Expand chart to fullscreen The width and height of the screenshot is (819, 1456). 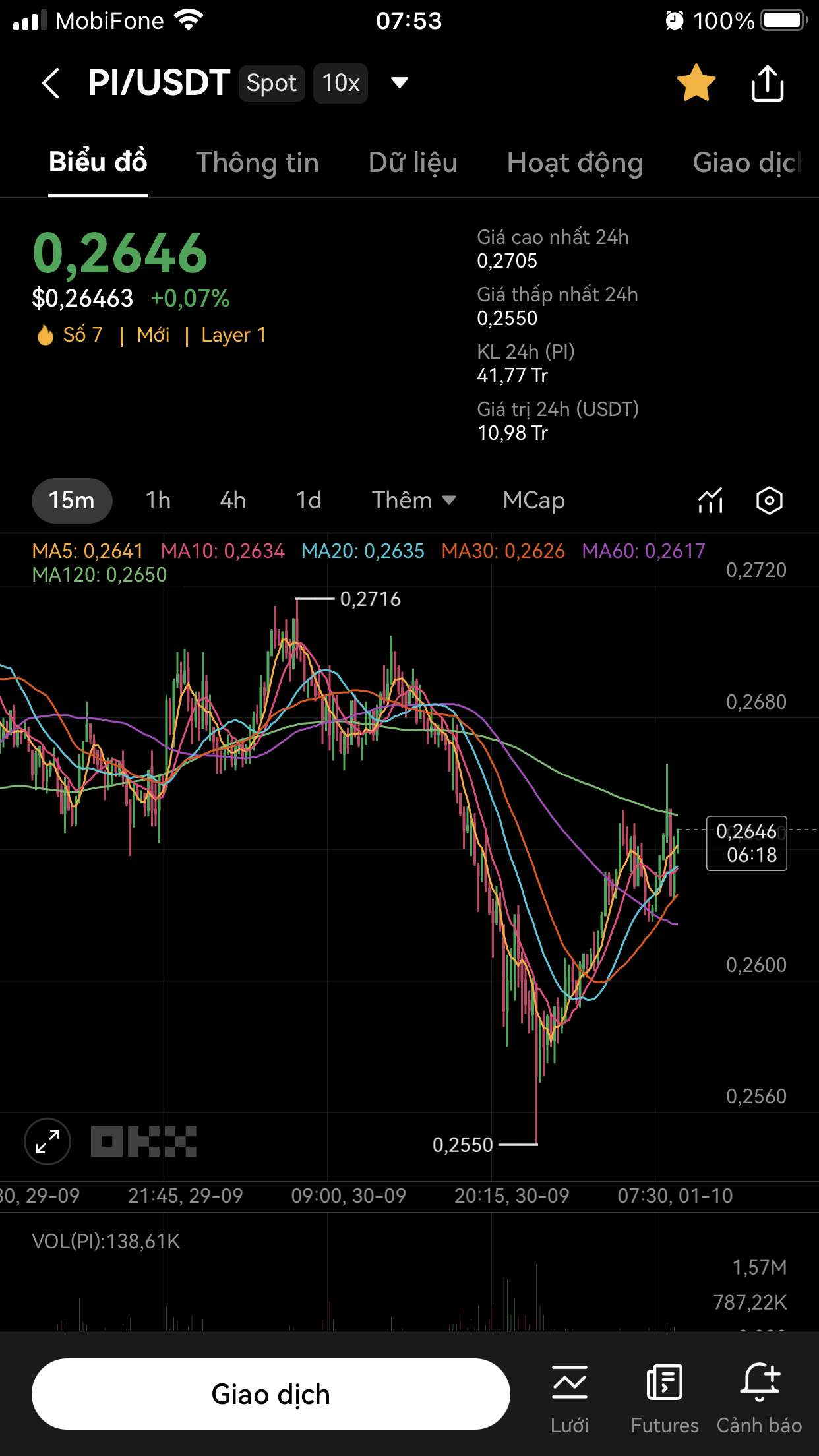47,1141
